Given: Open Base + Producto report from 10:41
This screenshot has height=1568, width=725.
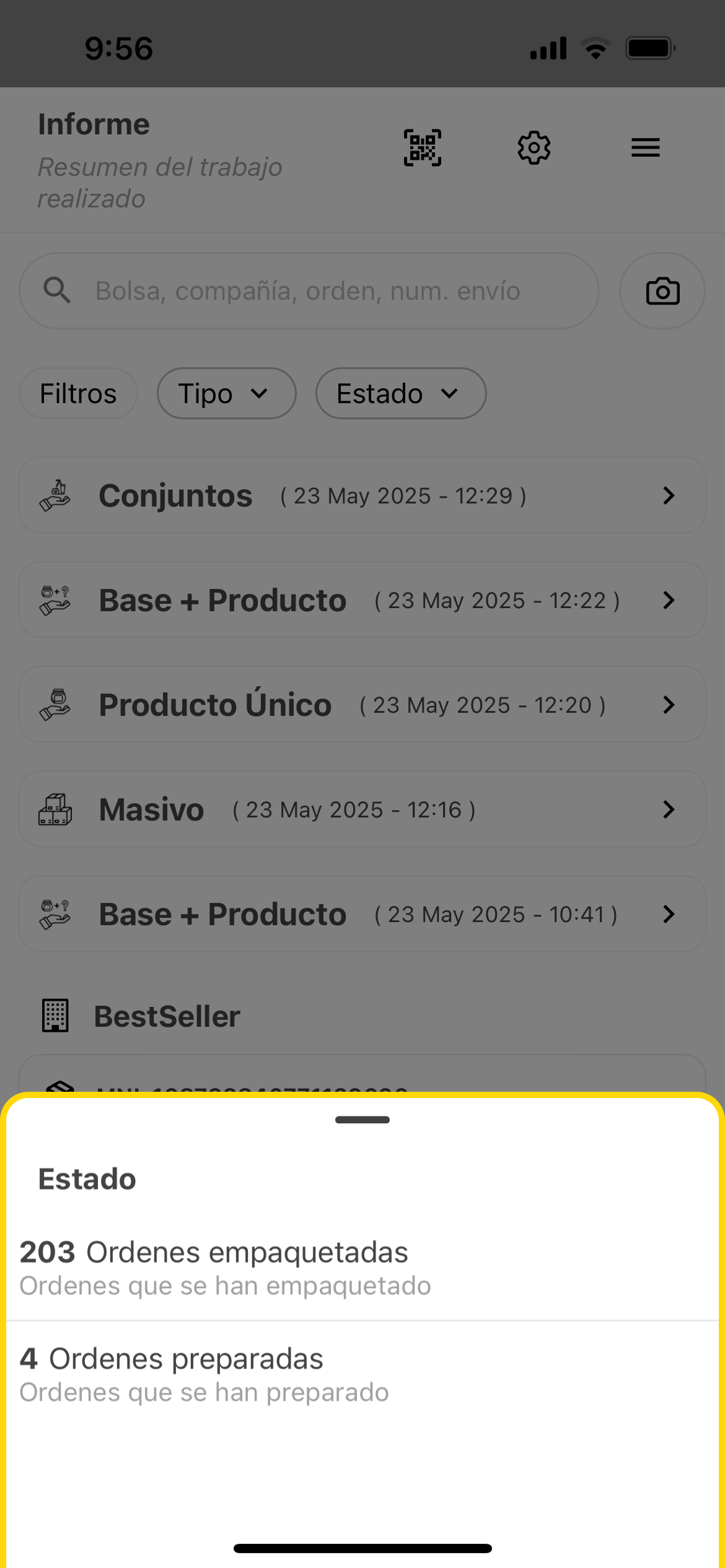Looking at the screenshot, I should click(362, 914).
